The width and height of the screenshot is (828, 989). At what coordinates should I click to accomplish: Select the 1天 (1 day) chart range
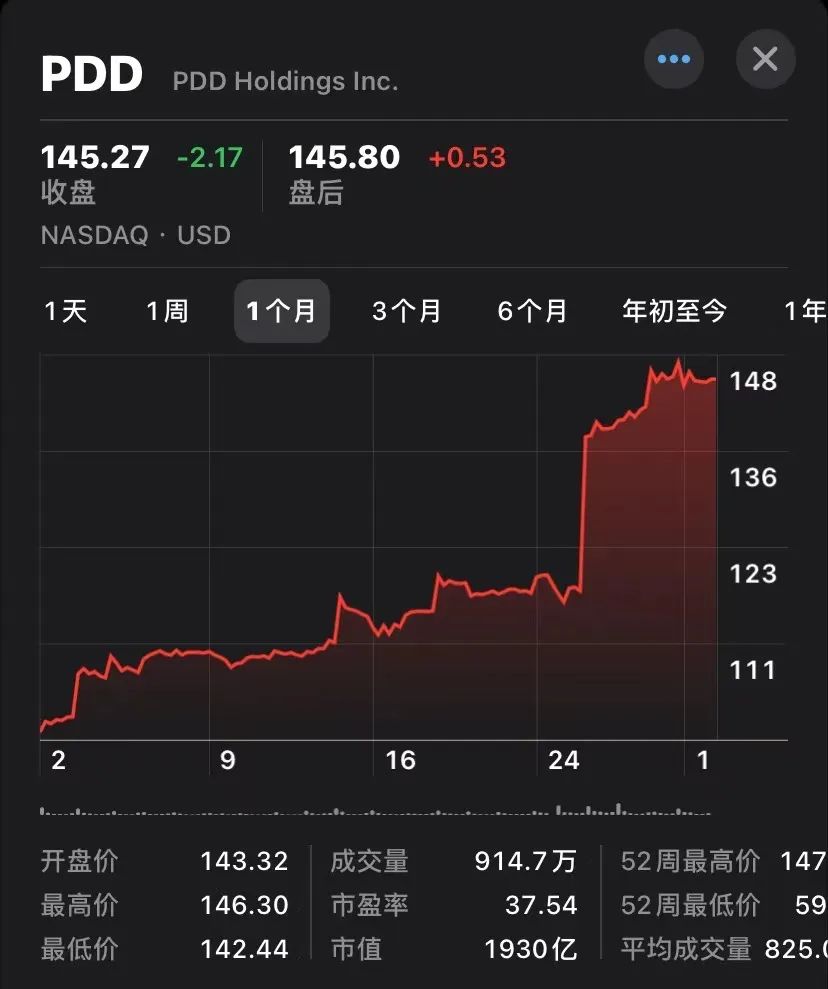tap(64, 311)
